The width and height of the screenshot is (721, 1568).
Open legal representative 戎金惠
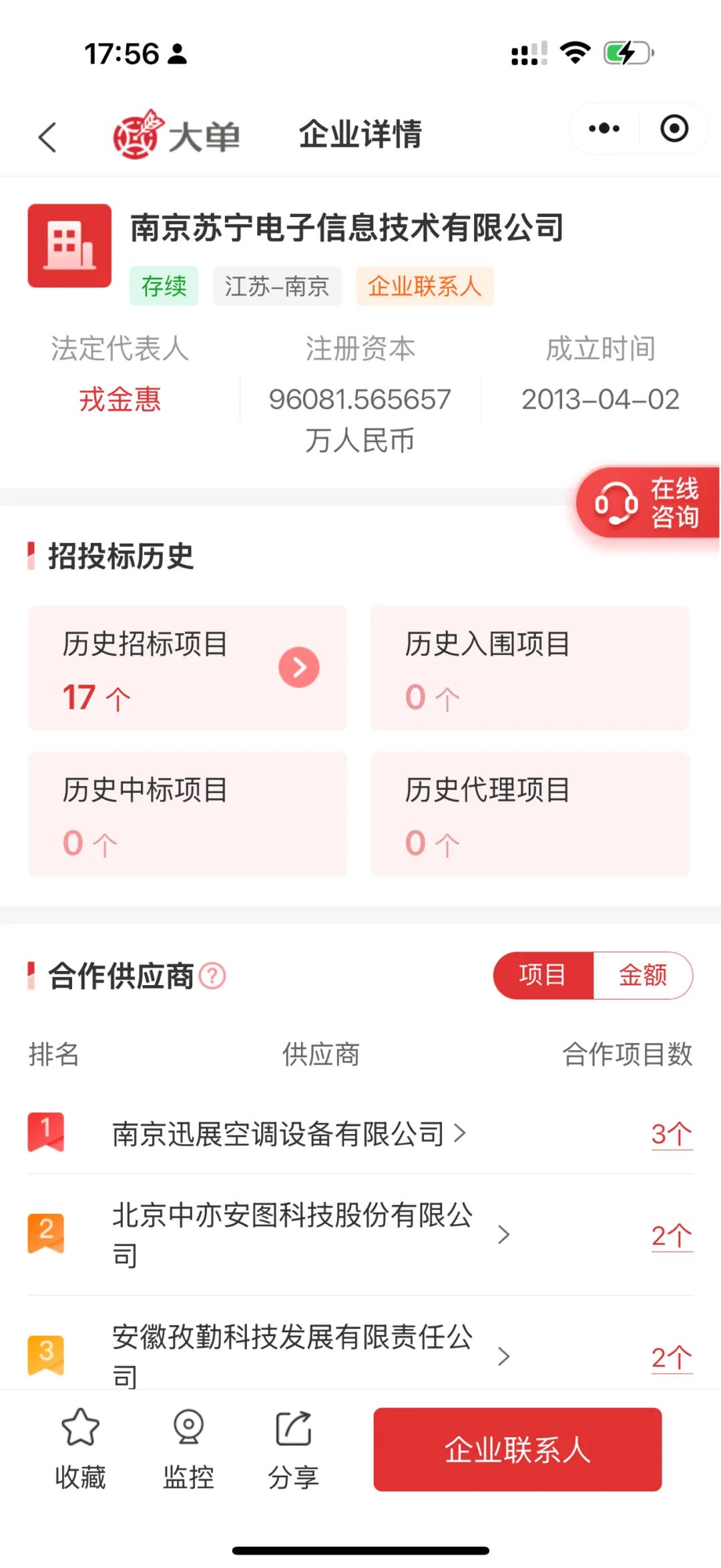[120, 399]
